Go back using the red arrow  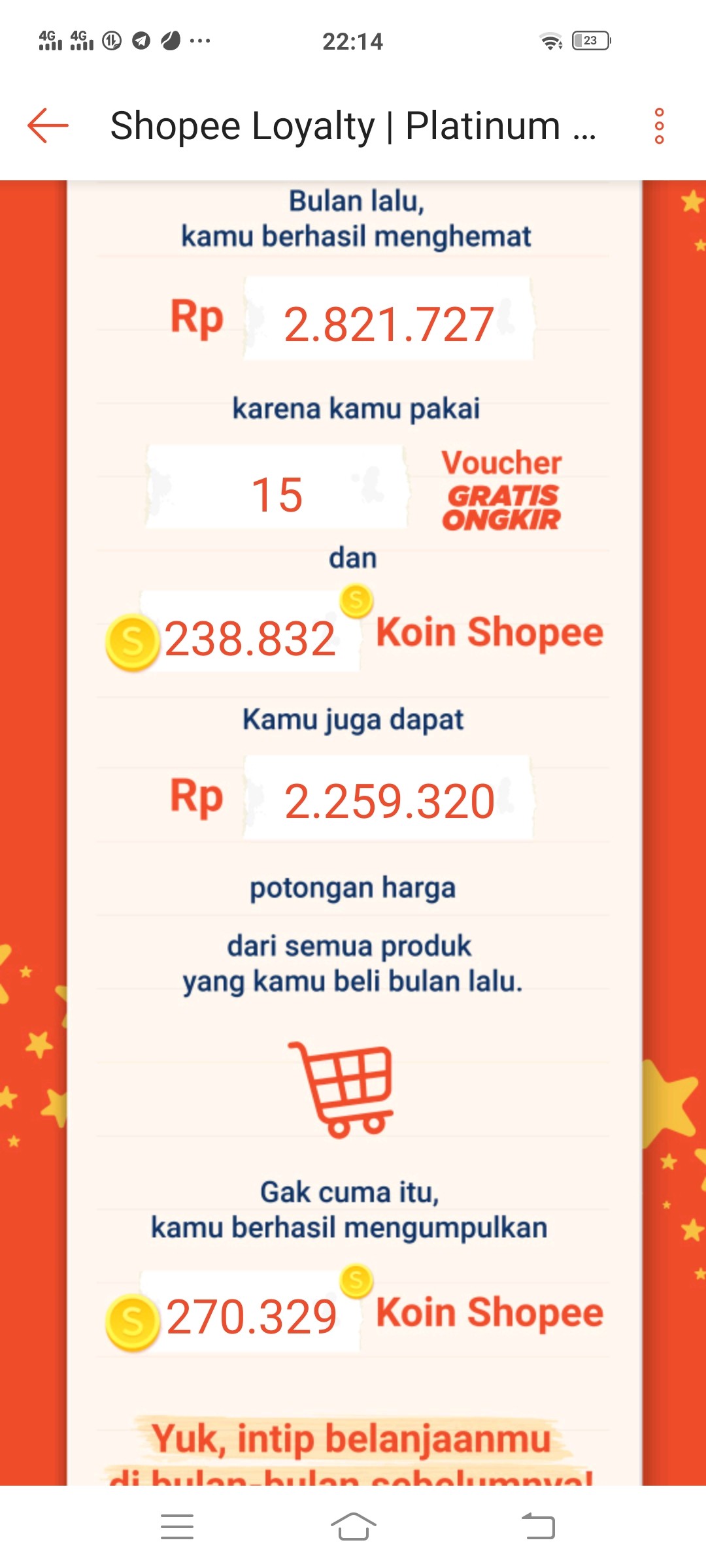click(x=48, y=125)
